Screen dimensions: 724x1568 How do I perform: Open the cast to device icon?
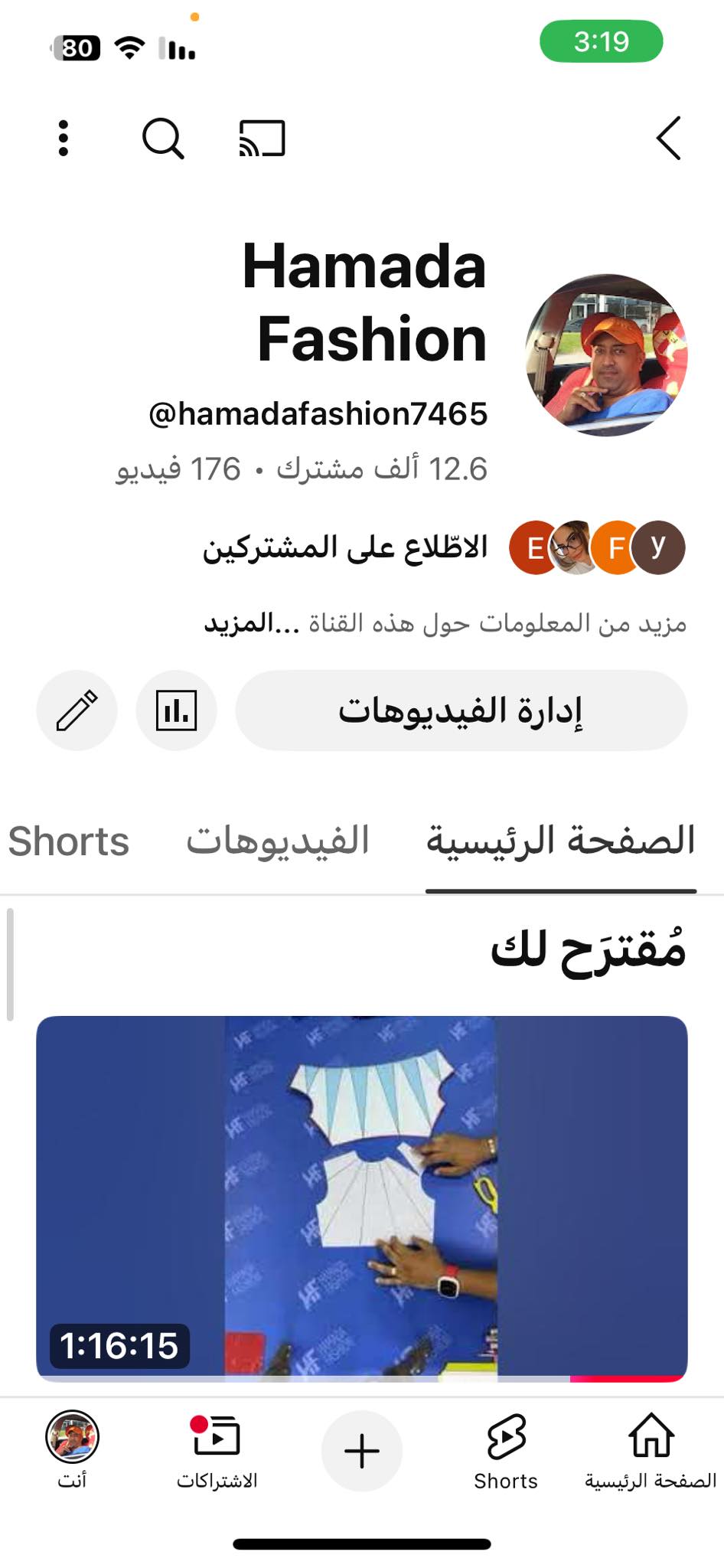point(263,139)
